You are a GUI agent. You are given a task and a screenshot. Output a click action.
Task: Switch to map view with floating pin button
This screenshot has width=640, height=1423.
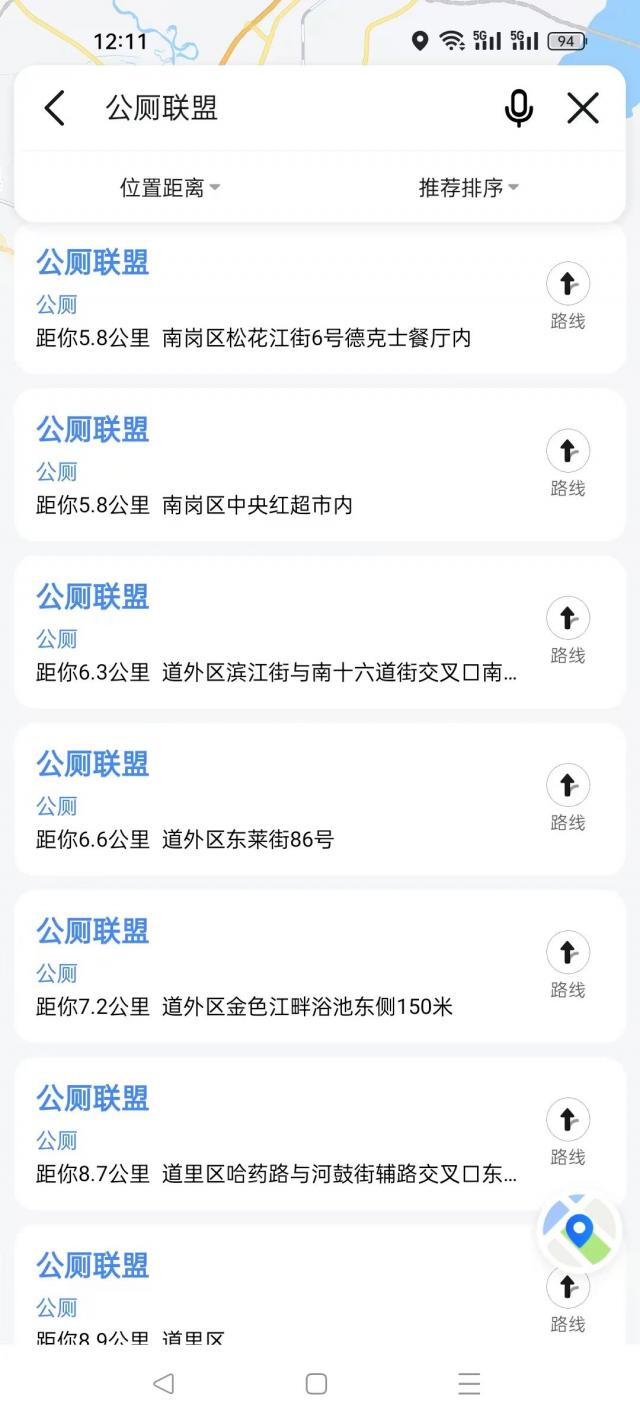(x=579, y=1231)
